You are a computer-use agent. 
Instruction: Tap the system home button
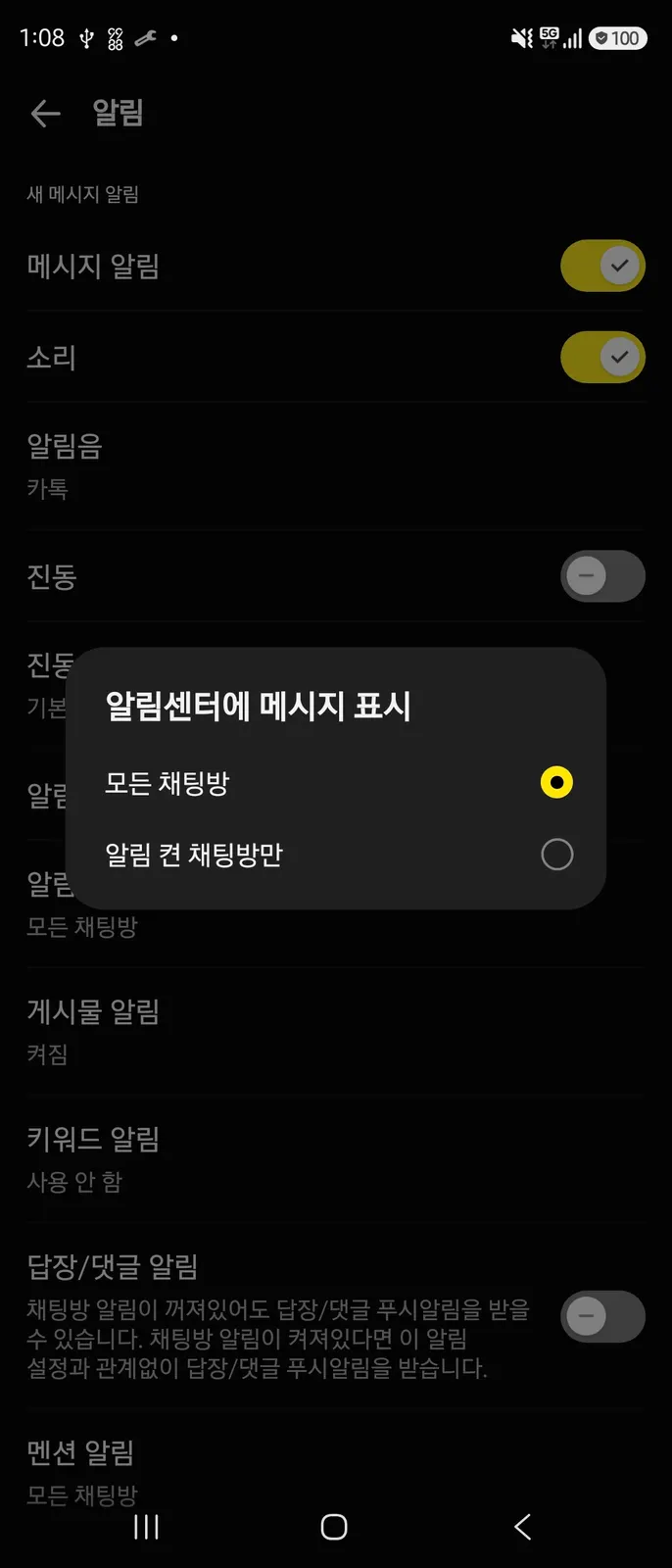point(334,1527)
